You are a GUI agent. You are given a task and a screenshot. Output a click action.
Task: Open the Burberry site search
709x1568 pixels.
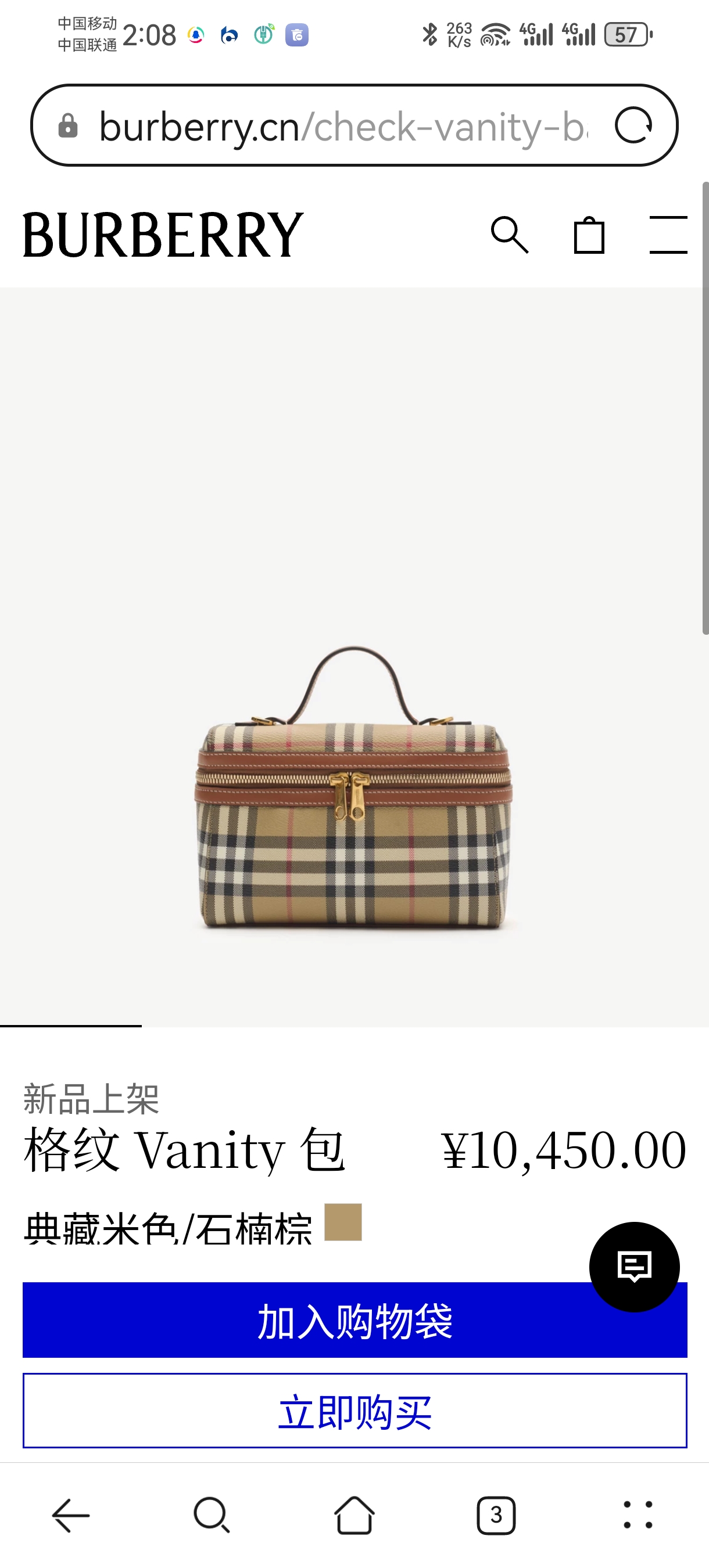click(x=510, y=235)
